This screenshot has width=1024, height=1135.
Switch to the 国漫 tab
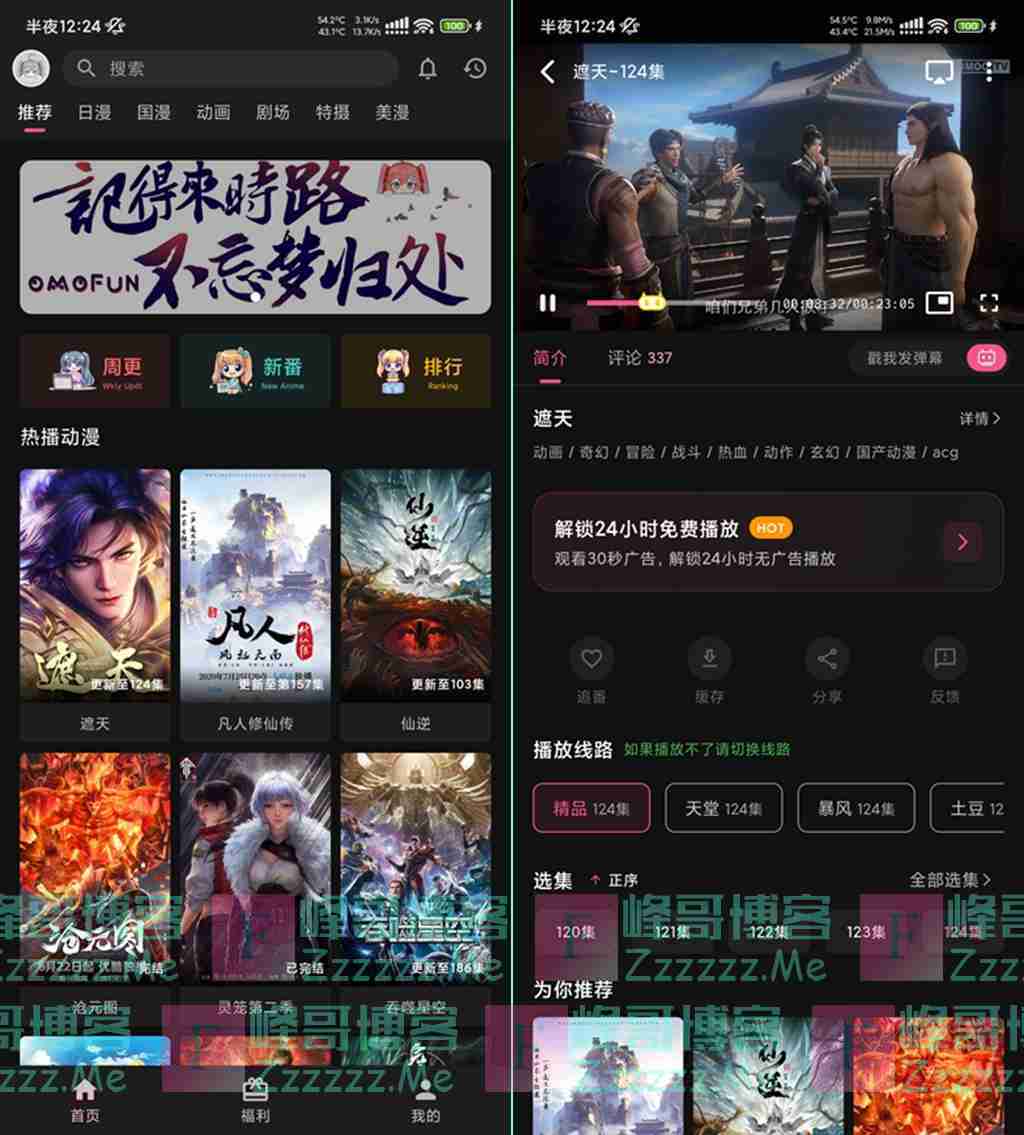point(153,113)
